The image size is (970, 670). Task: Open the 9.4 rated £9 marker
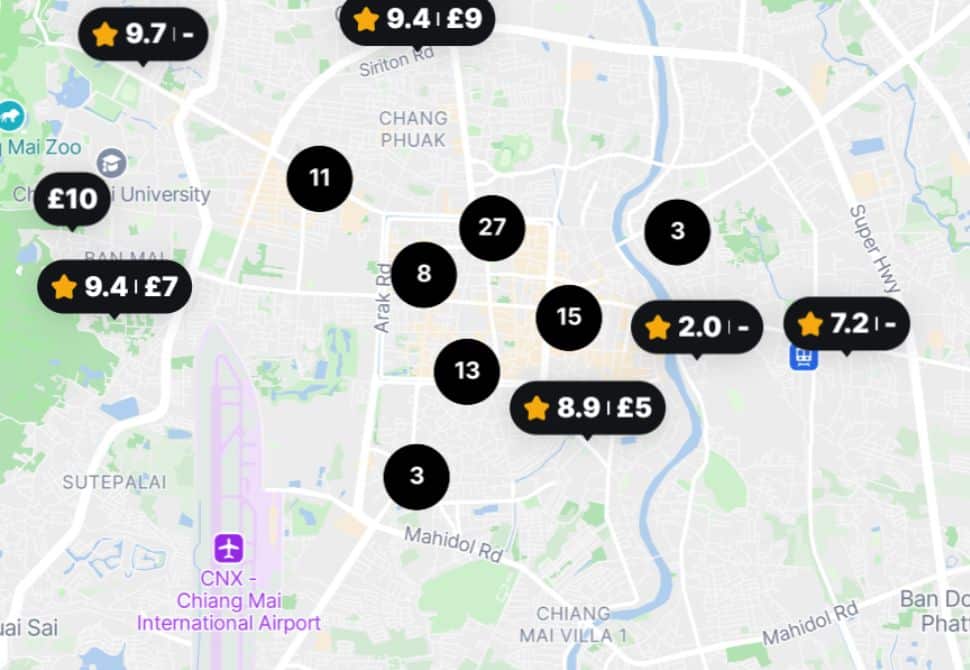pos(418,19)
